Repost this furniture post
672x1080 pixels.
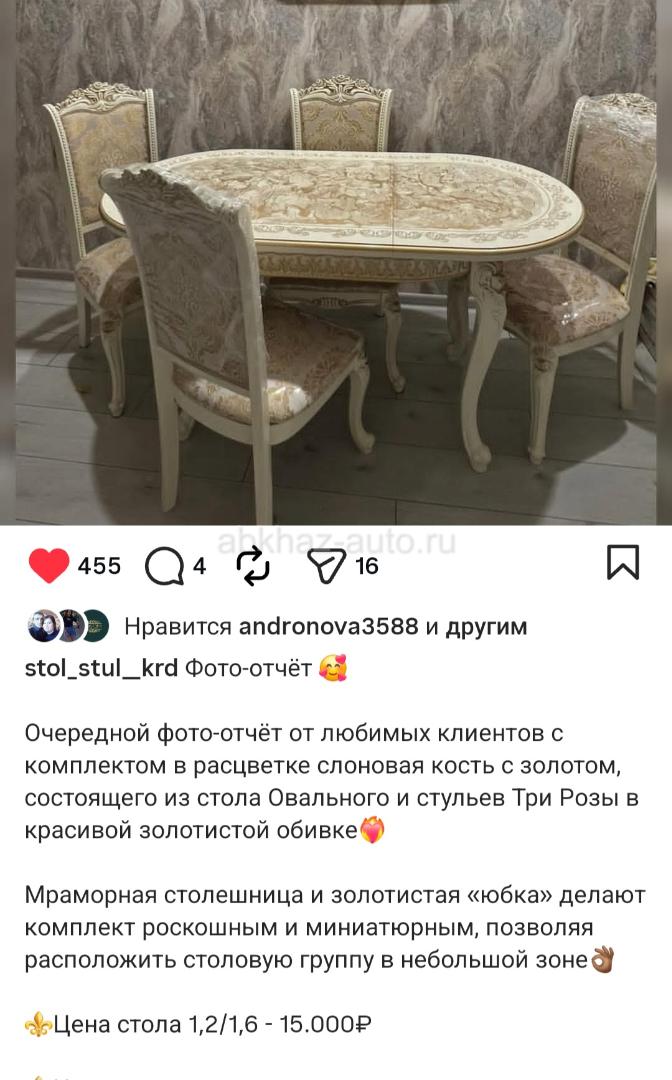click(253, 566)
